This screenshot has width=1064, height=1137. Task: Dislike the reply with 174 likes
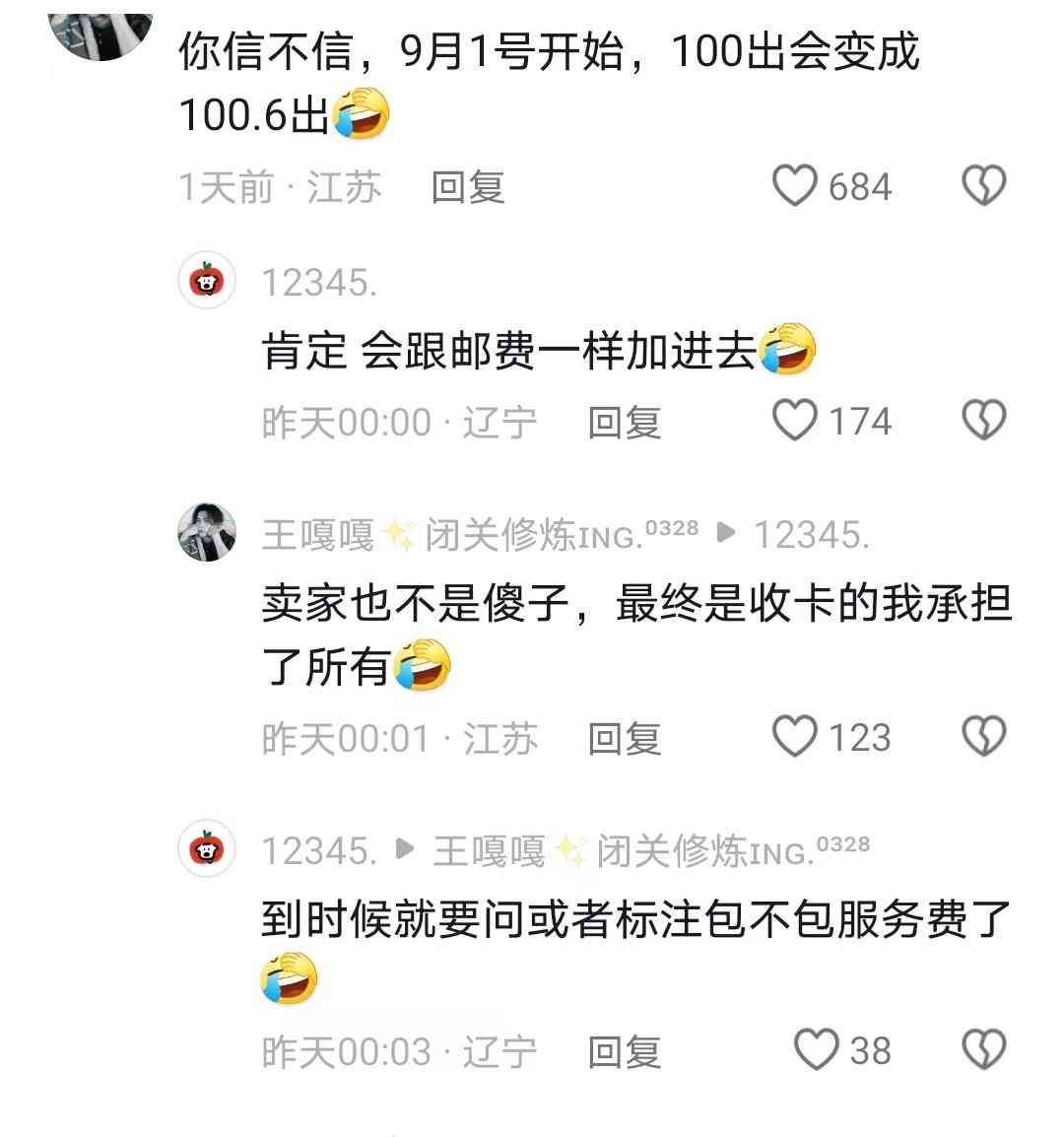(x=983, y=421)
